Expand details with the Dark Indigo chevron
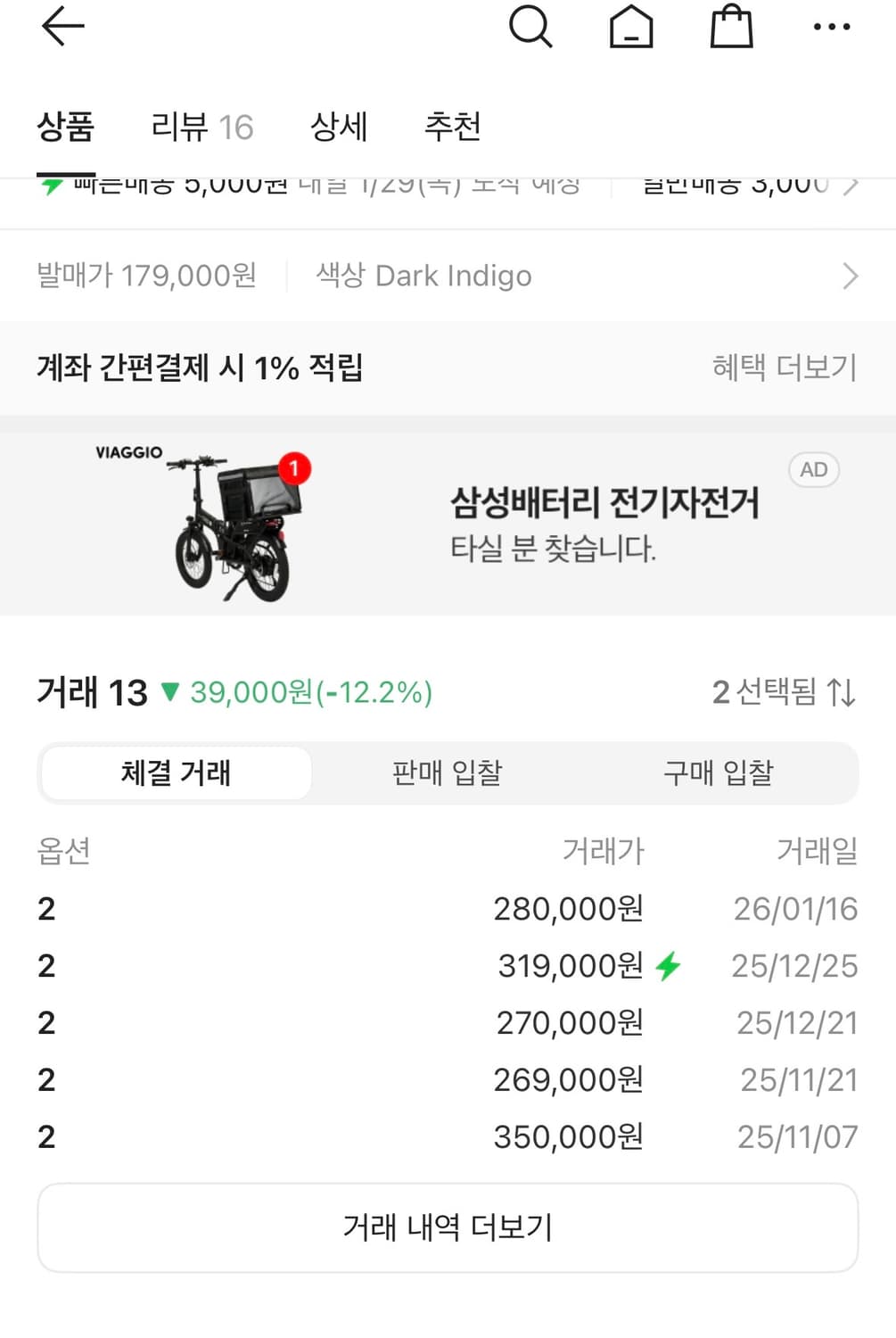The image size is (896, 1338). tap(850, 276)
